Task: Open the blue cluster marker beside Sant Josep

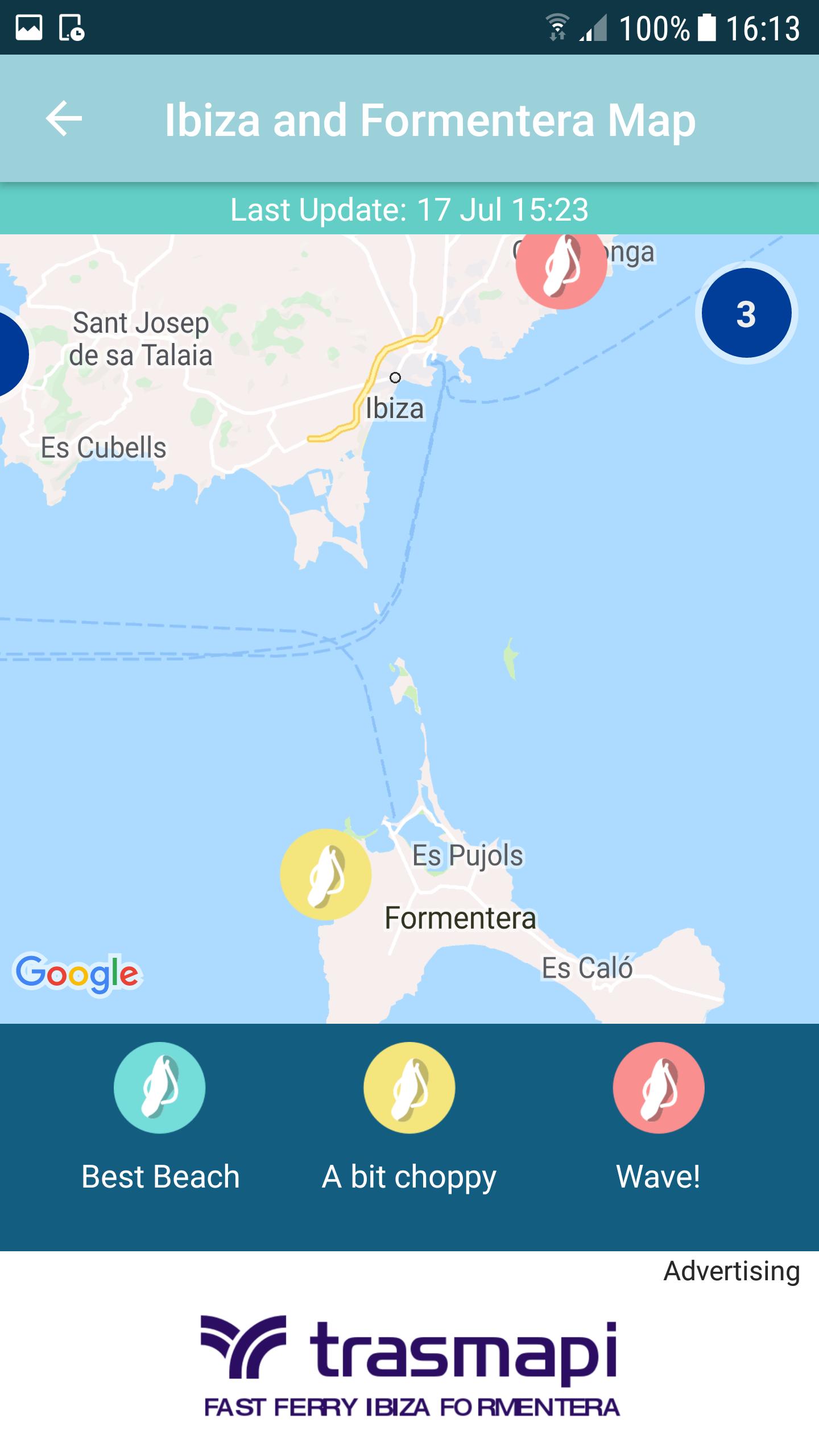Action: click(10, 354)
